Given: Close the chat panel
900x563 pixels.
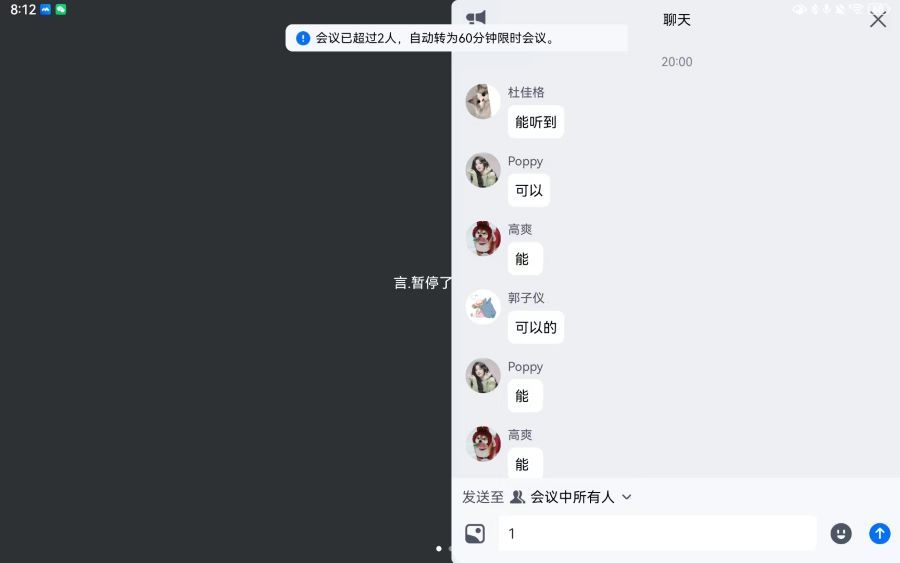Looking at the screenshot, I should point(877,20).
